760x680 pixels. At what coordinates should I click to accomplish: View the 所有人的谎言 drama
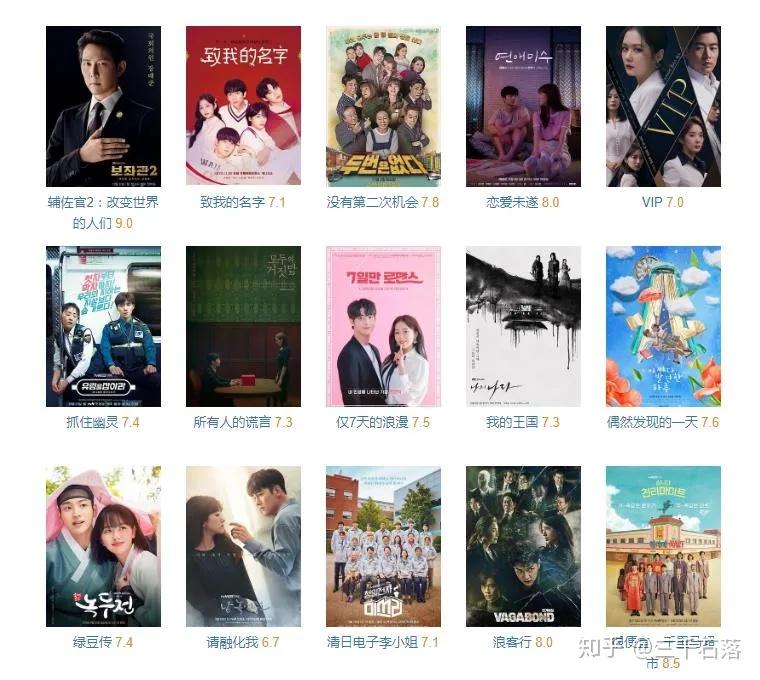coord(243,326)
